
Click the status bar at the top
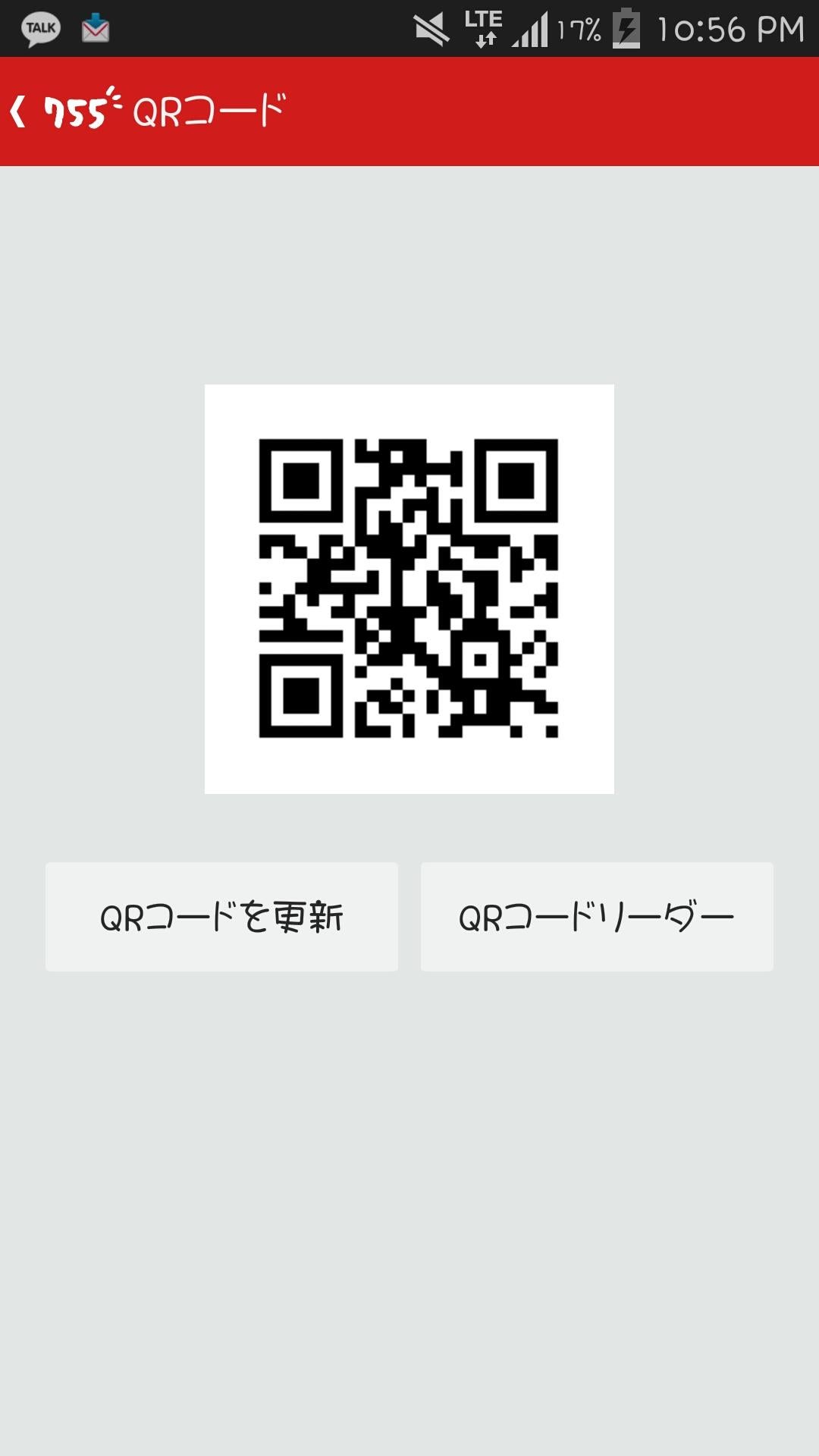[303, 27]
